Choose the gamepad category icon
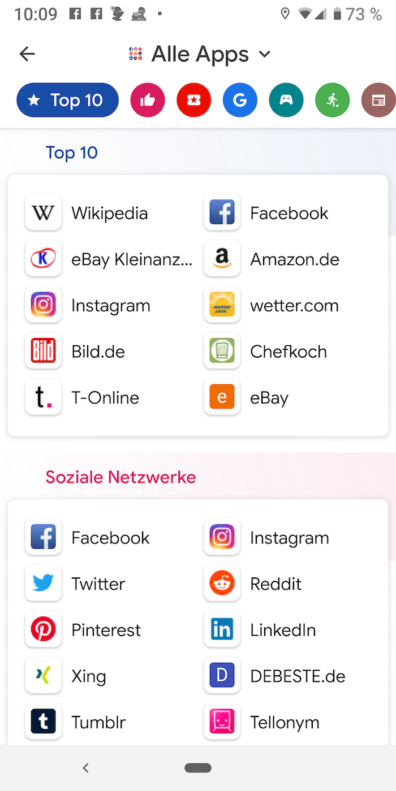The height and width of the screenshot is (791, 396). tap(287, 100)
